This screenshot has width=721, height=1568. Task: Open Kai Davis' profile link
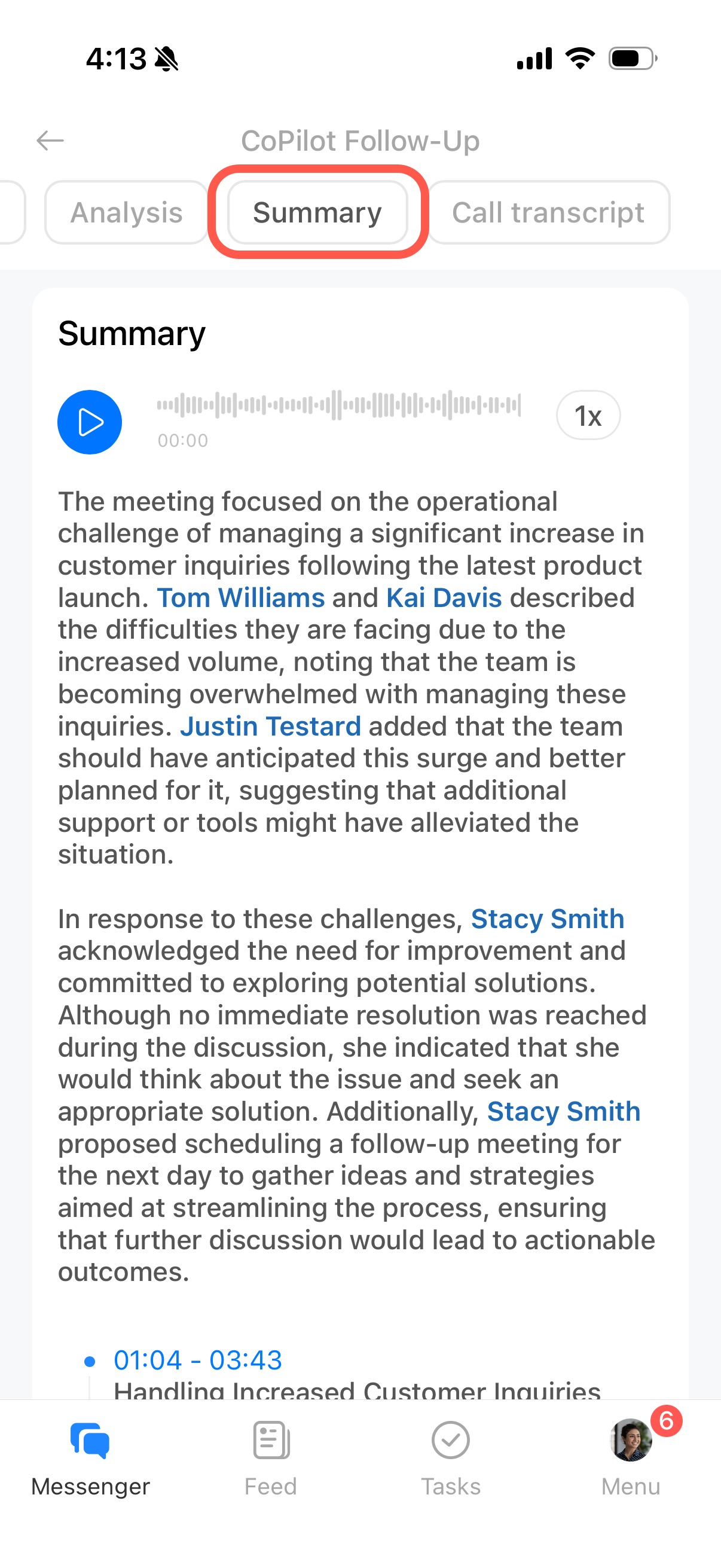(444, 598)
